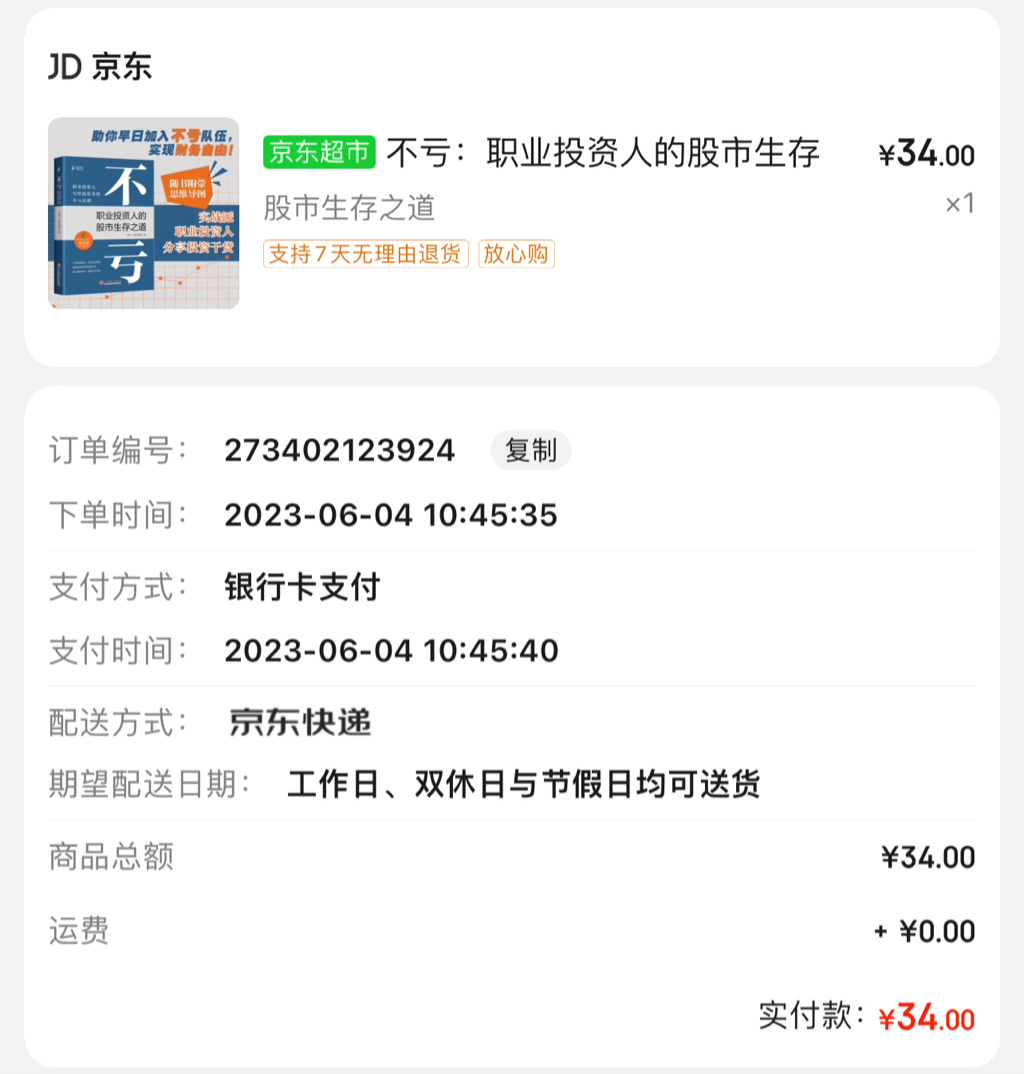Copy the order number 273402123924
1024x1074 pixels.
pyautogui.click(x=530, y=451)
